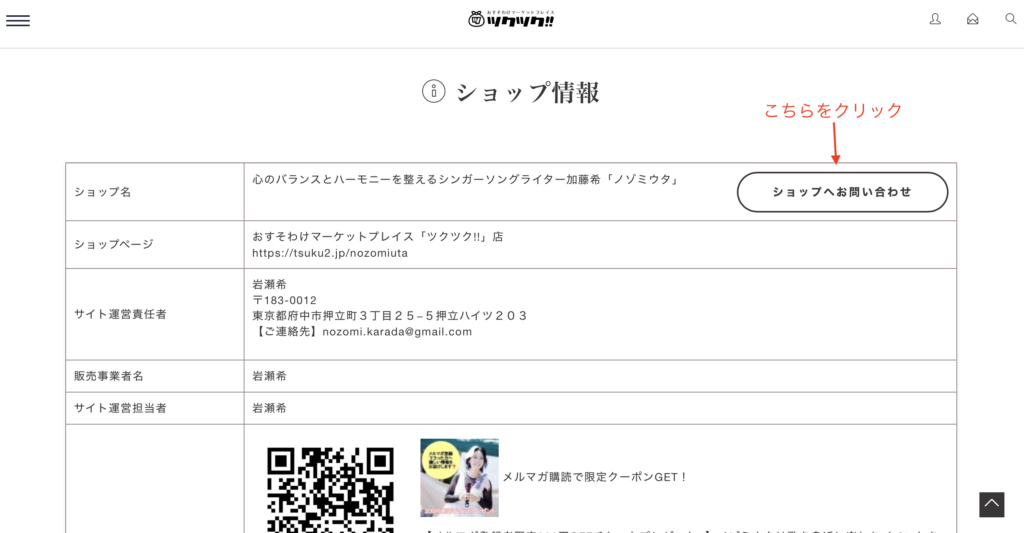Image resolution: width=1024 pixels, height=533 pixels.
Task: Tap the ツクツク!! logo to go home
Action: 511,19
